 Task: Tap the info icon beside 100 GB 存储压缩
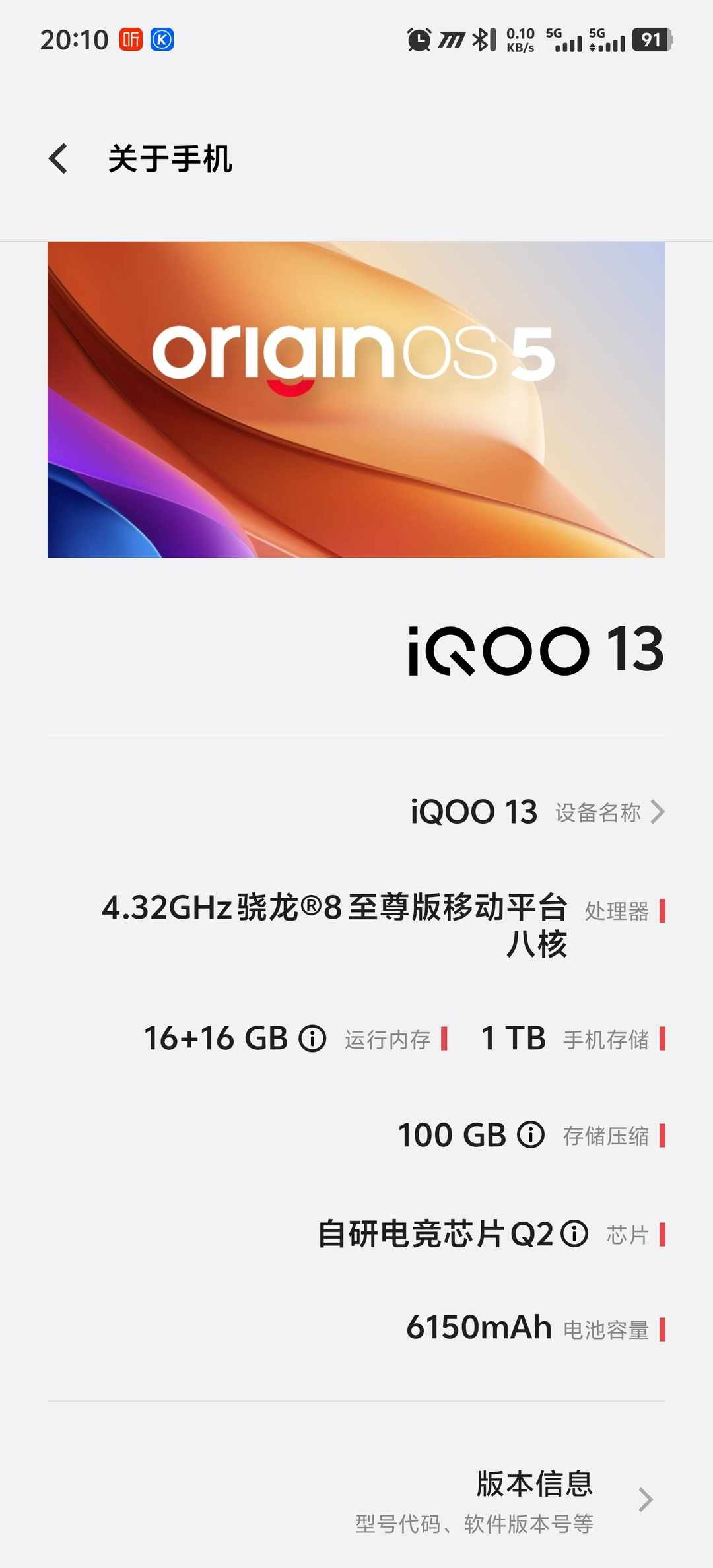(x=530, y=1134)
